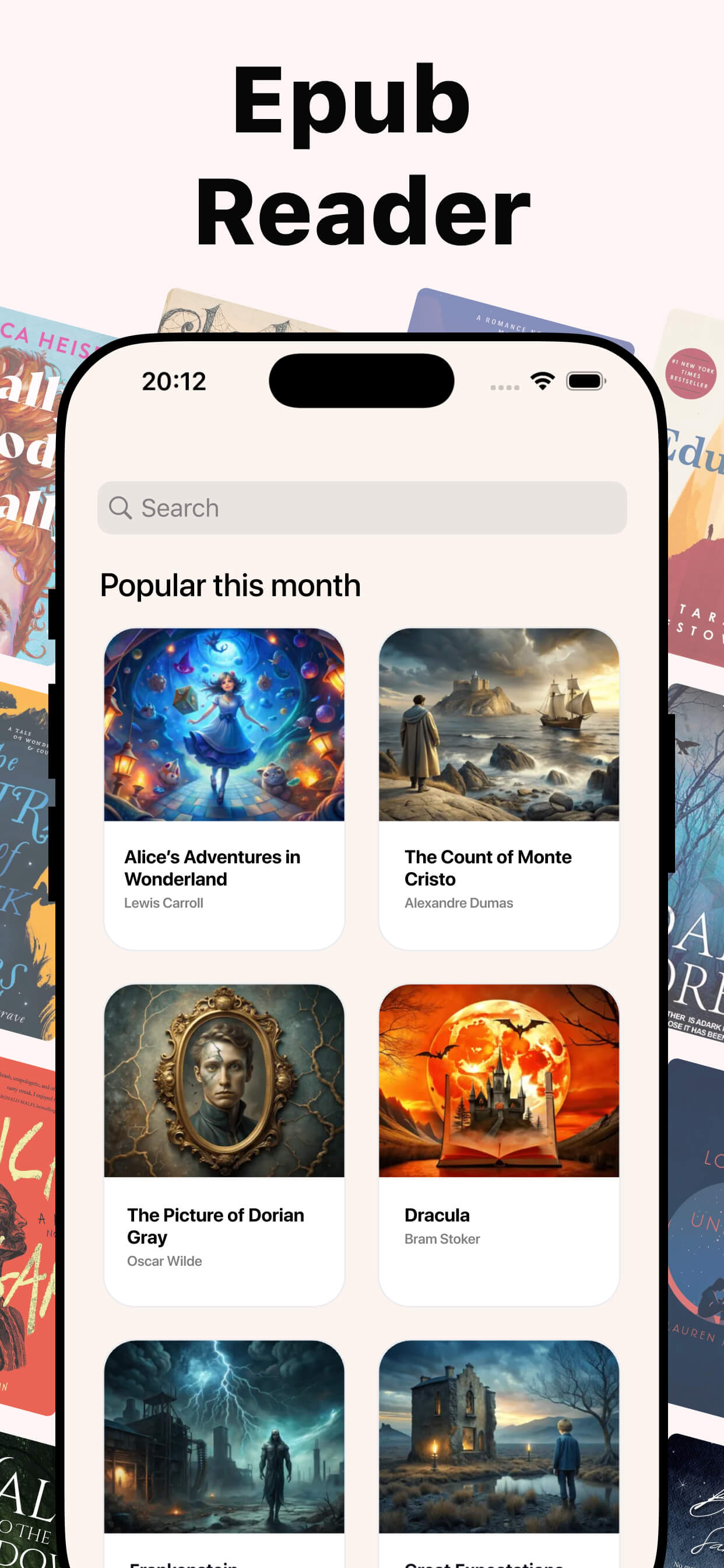Click author name Alexandre Dumas
This screenshot has width=724, height=1568.
point(459,904)
